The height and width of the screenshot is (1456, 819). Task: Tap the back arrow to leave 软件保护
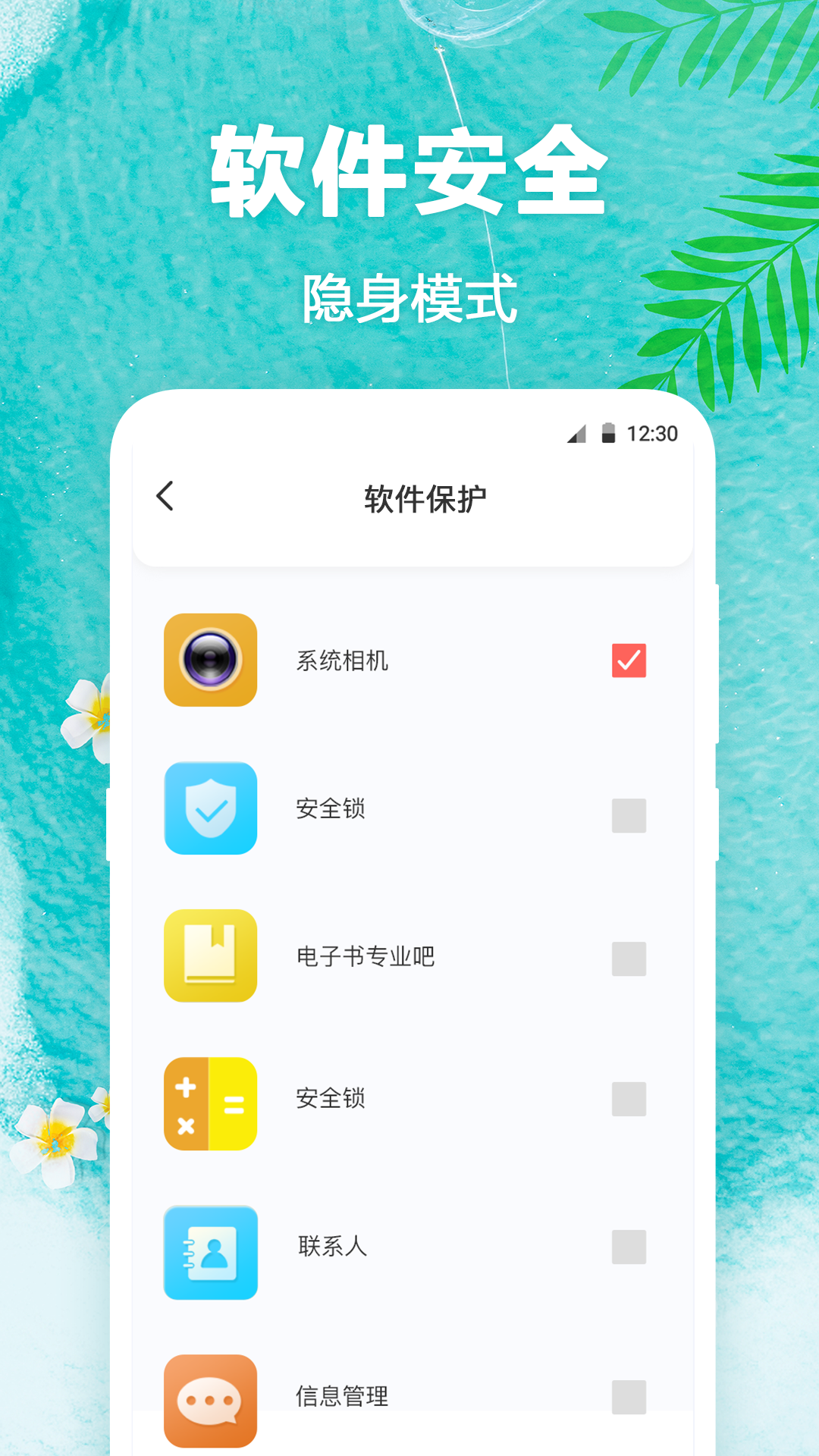(x=165, y=497)
